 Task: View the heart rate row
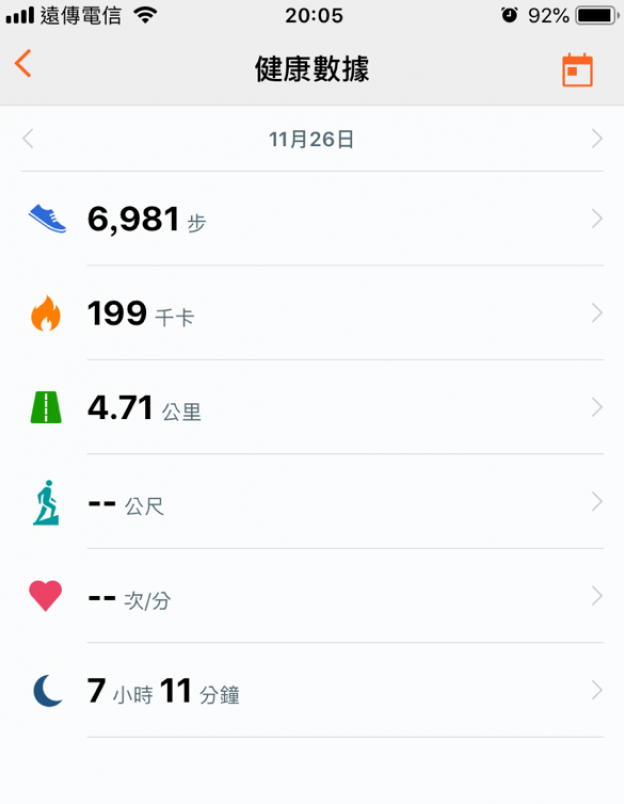click(x=312, y=597)
